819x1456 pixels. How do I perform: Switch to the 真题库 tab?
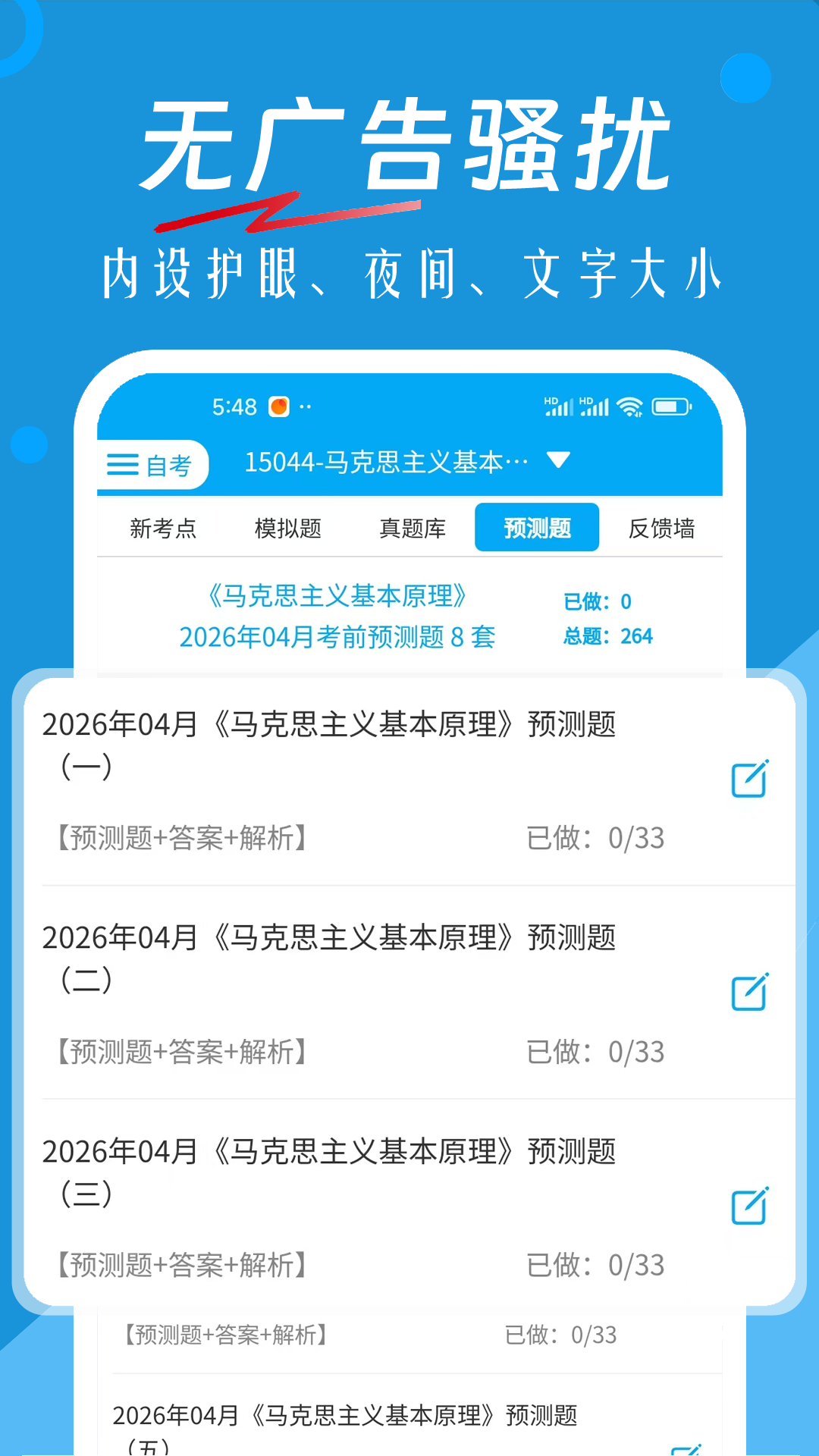[413, 527]
